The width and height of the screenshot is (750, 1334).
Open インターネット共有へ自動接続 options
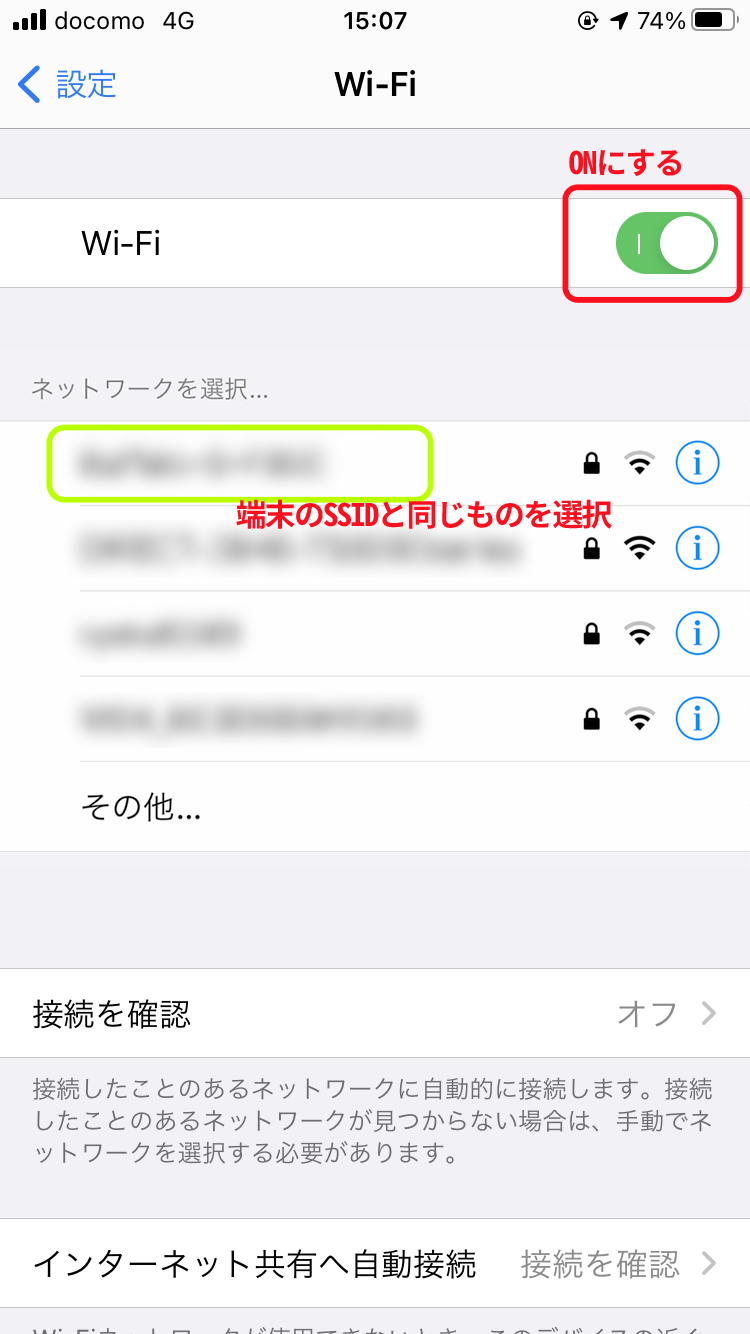pyautogui.click(x=375, y=1264)
